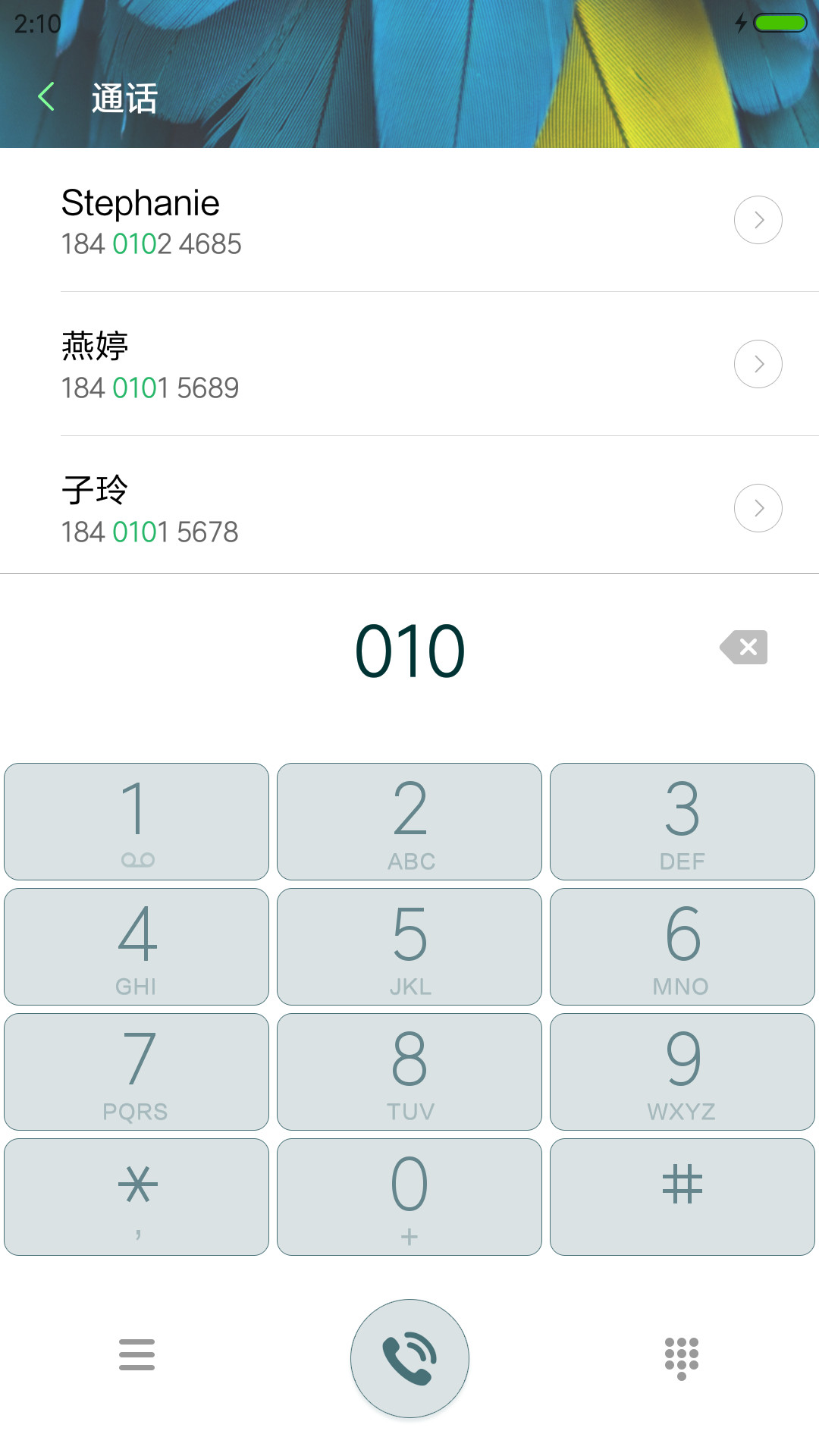
Task: Call Stephanie from the suggestions
Action: 379,221
